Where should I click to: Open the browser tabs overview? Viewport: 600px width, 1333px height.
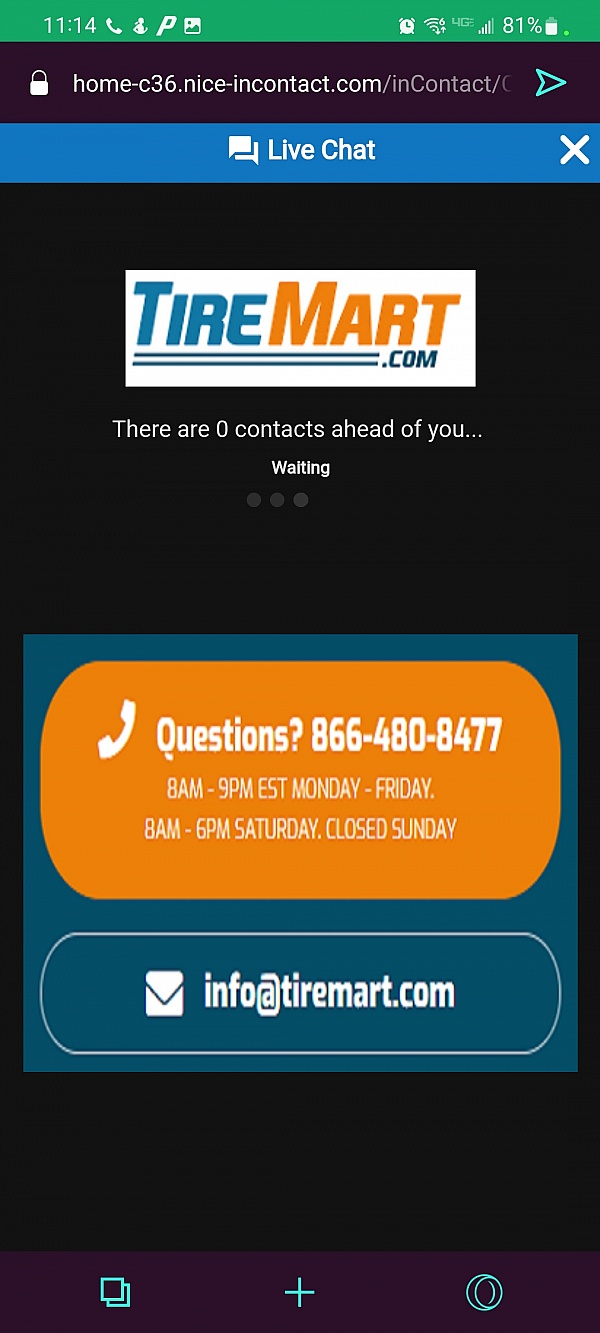(x=115, y=1292)
